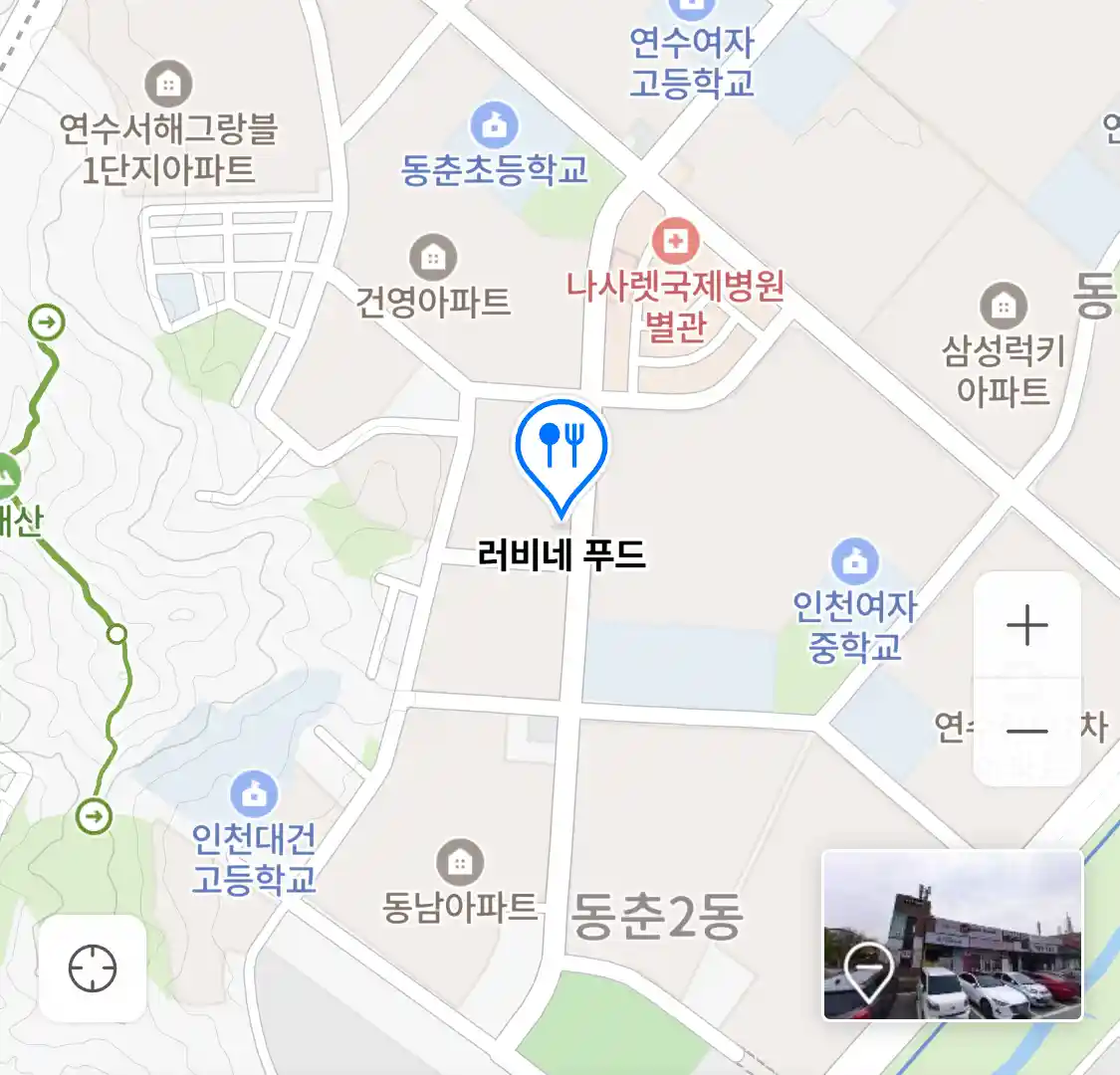
Task: Select 동남아파트 apartment marker
Action: (459, 862)
